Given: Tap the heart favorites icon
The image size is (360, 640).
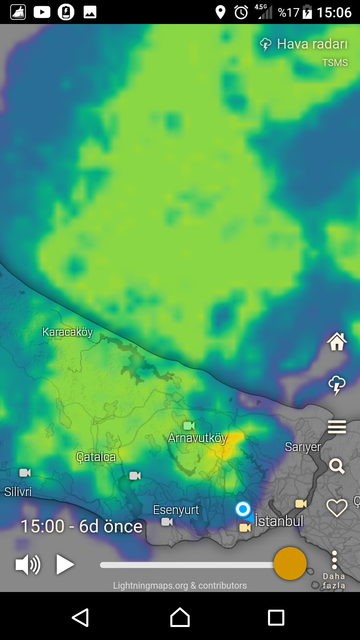Looking at the screenshot, I should pos(337,508).
